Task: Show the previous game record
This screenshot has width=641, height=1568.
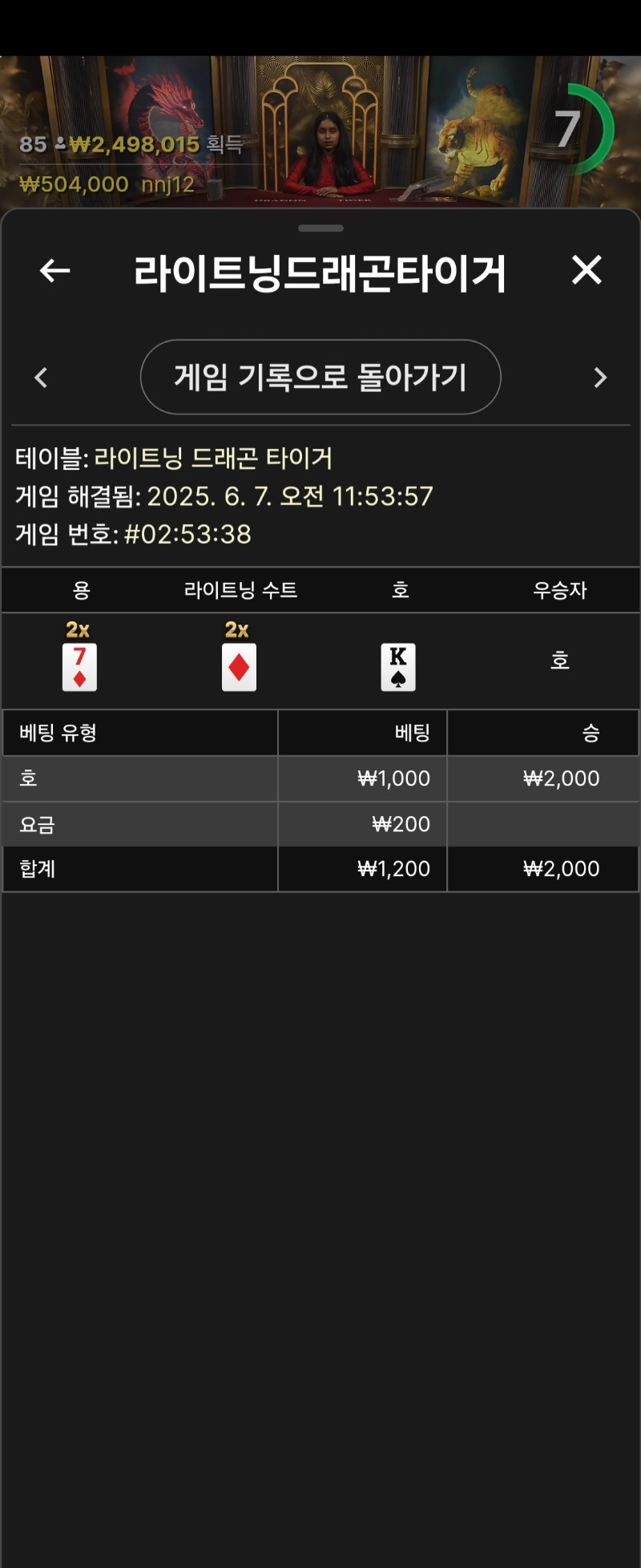Action: 42,378
